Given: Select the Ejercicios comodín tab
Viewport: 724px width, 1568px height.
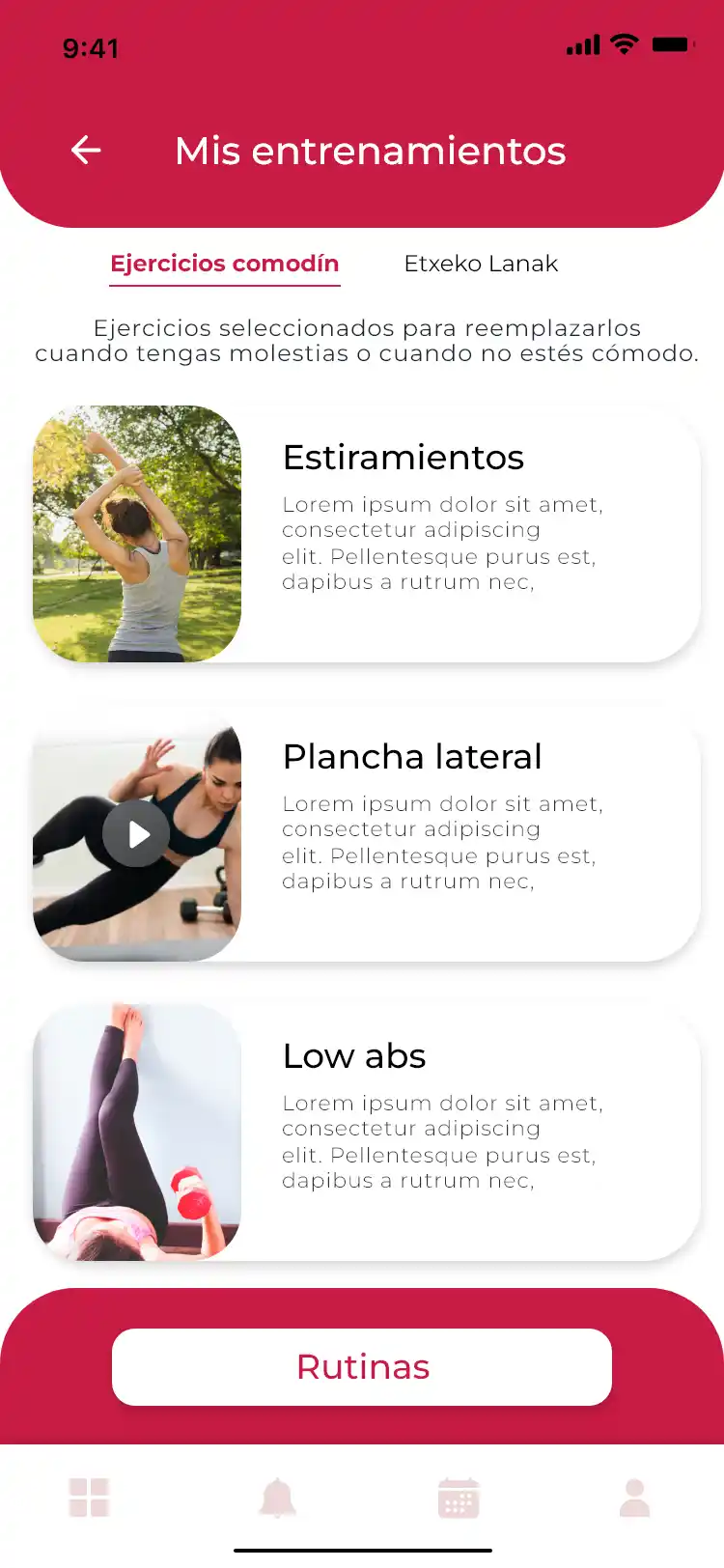Looking at the screenshot, I should coord(224,264).
